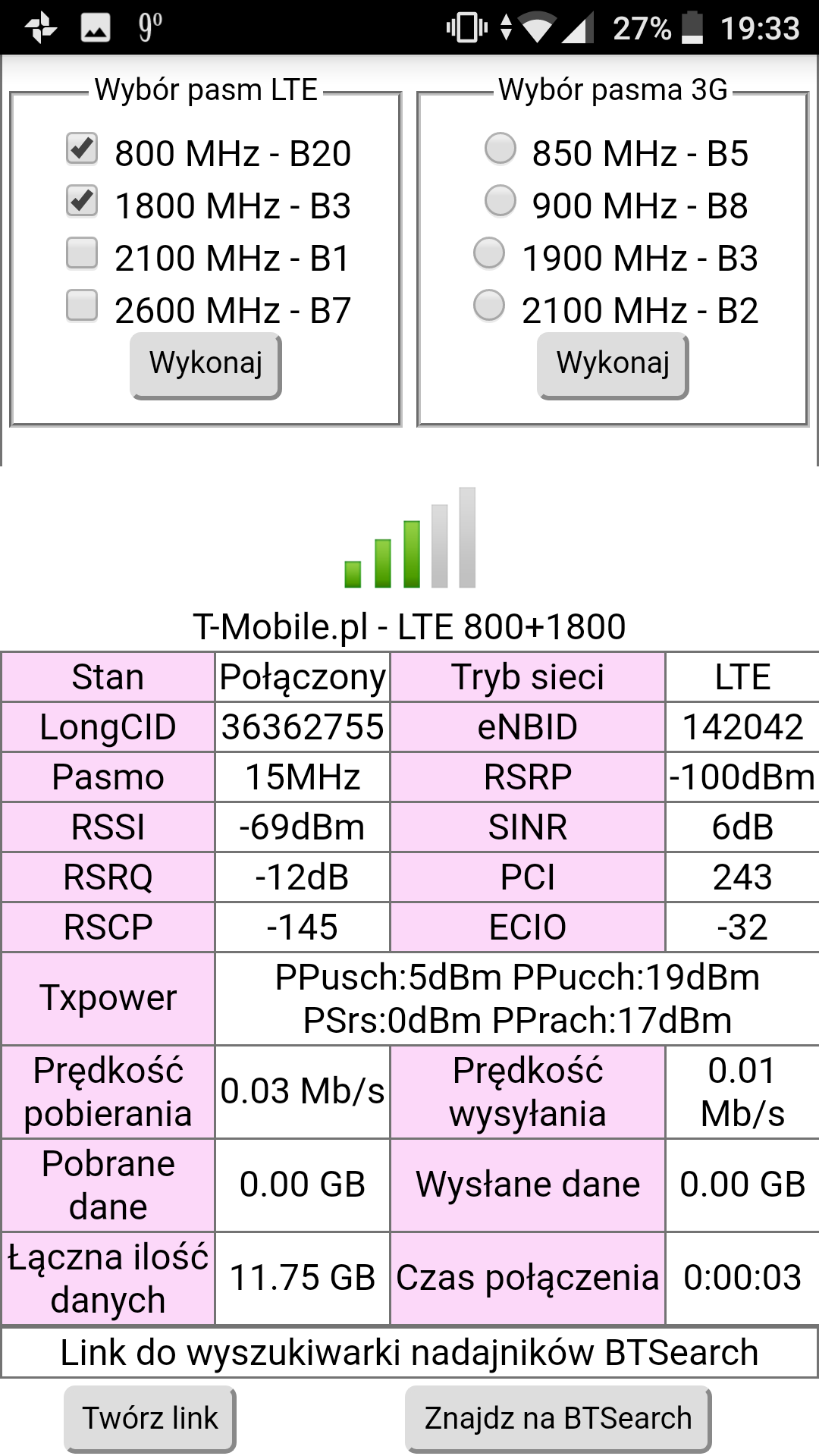Viewport: 819px width, 1456px height.
Task: Enable the 2600 MHz - B7 LTE band
Action: [82, 306]
